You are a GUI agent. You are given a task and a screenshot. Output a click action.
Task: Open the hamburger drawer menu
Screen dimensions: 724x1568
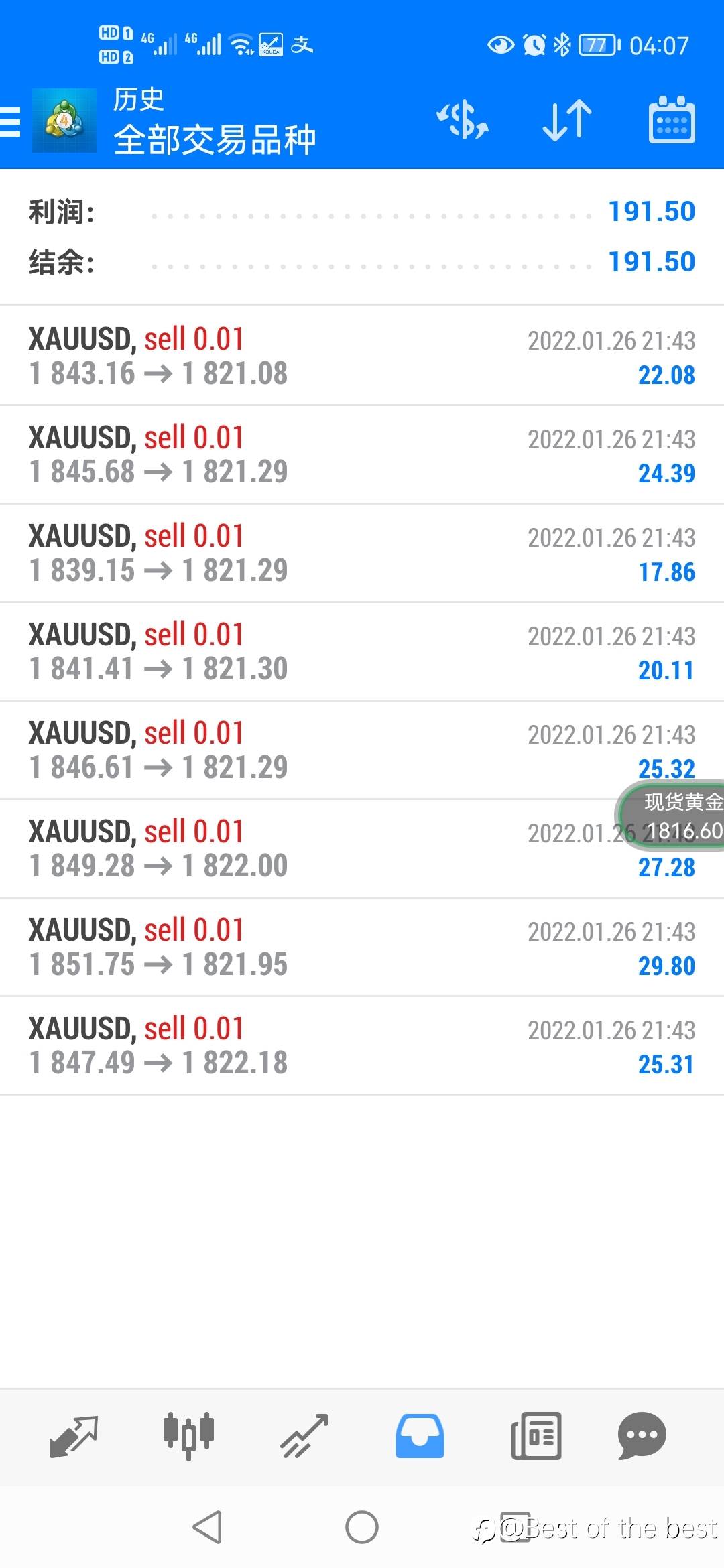tap(10, 122)
